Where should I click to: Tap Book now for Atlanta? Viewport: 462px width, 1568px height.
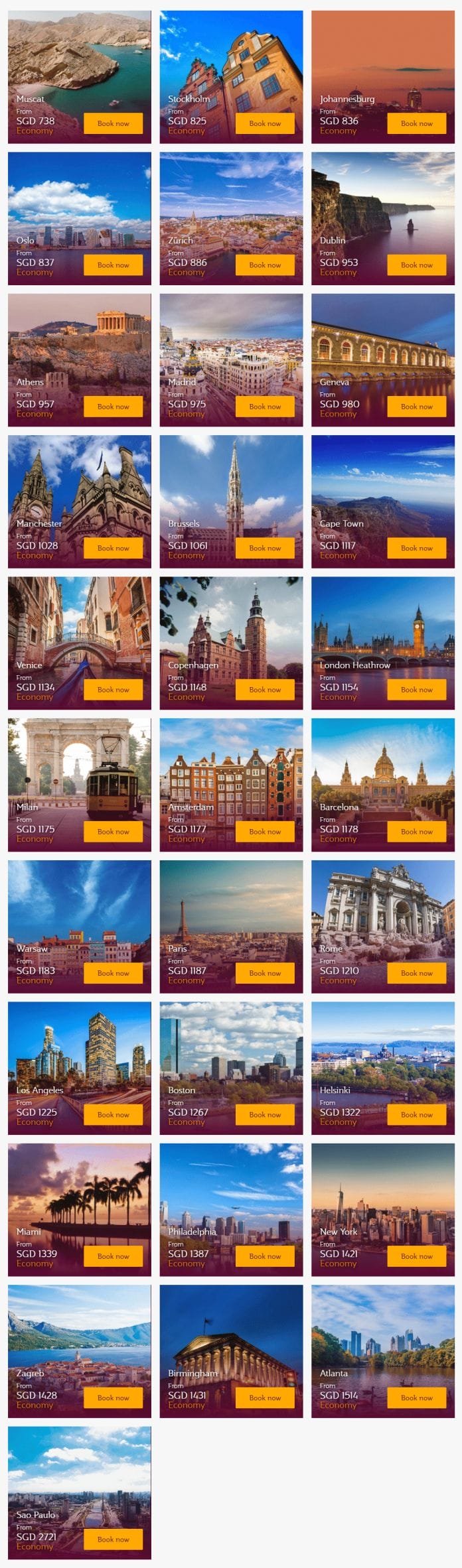pyautogui.click(x=416, y=1398)
